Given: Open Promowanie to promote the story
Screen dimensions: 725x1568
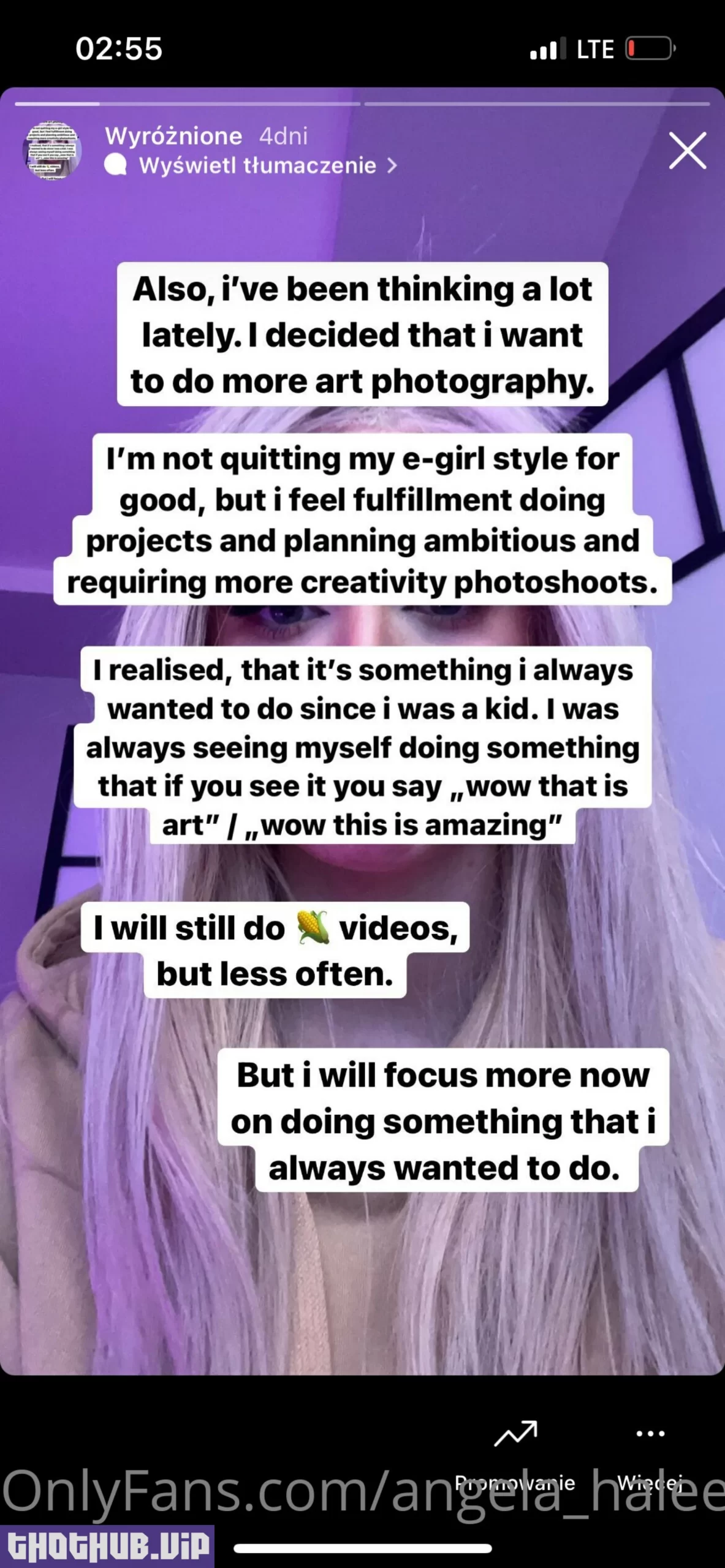Looking at the screenshot, I should click(x=515, y=1448).
